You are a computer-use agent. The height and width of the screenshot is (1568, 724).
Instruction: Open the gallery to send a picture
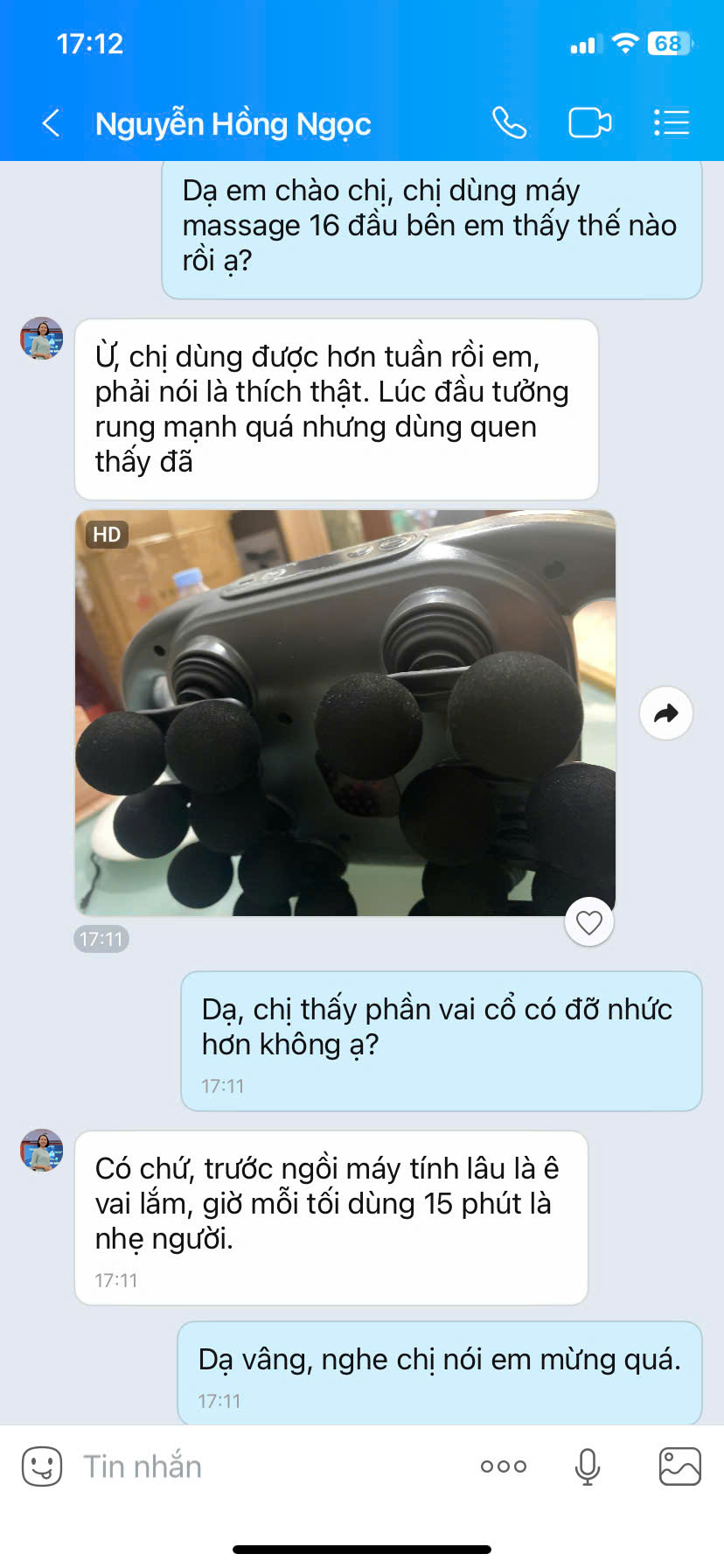[679, 1466]
